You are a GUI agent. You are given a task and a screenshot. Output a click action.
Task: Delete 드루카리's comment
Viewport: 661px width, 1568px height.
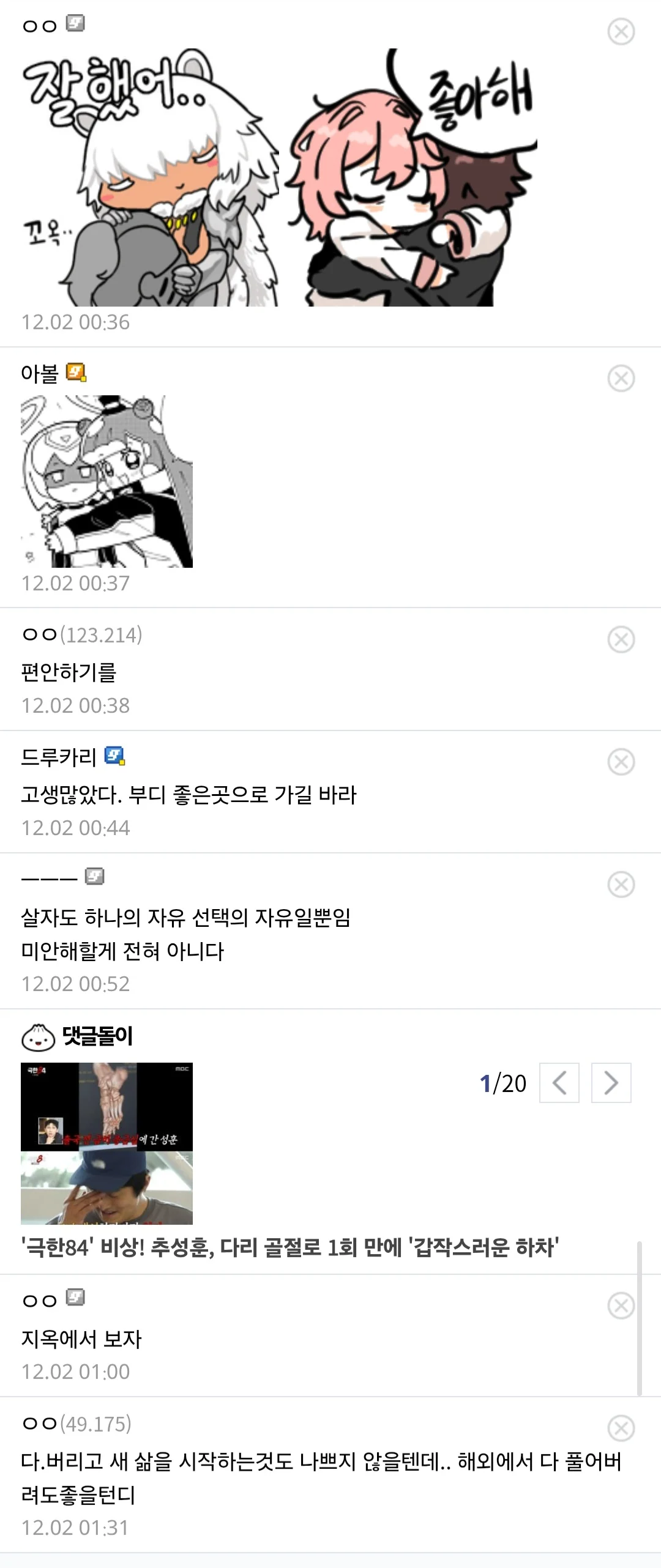pyautogui.click(x=621, y=762)
